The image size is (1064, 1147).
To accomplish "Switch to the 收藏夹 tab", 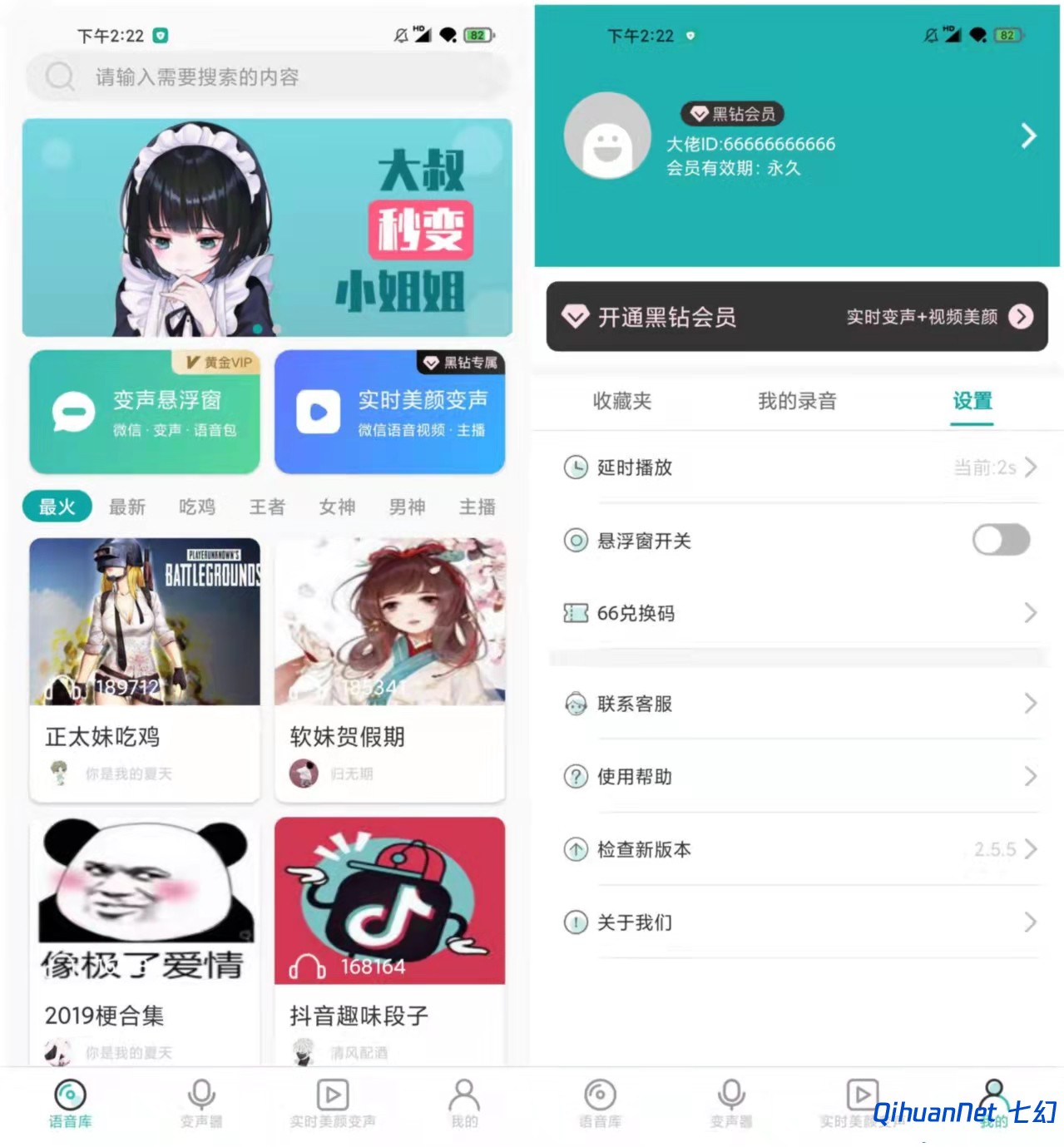I will tap(621, 401).
